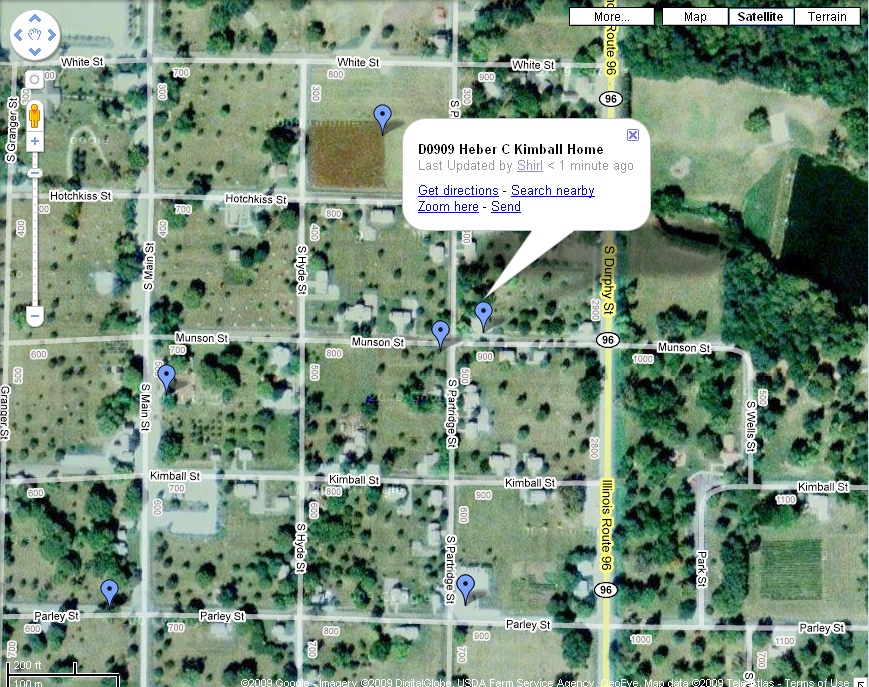Tap the Street View pegman icon
869x687 pixels.
[35, 113]
